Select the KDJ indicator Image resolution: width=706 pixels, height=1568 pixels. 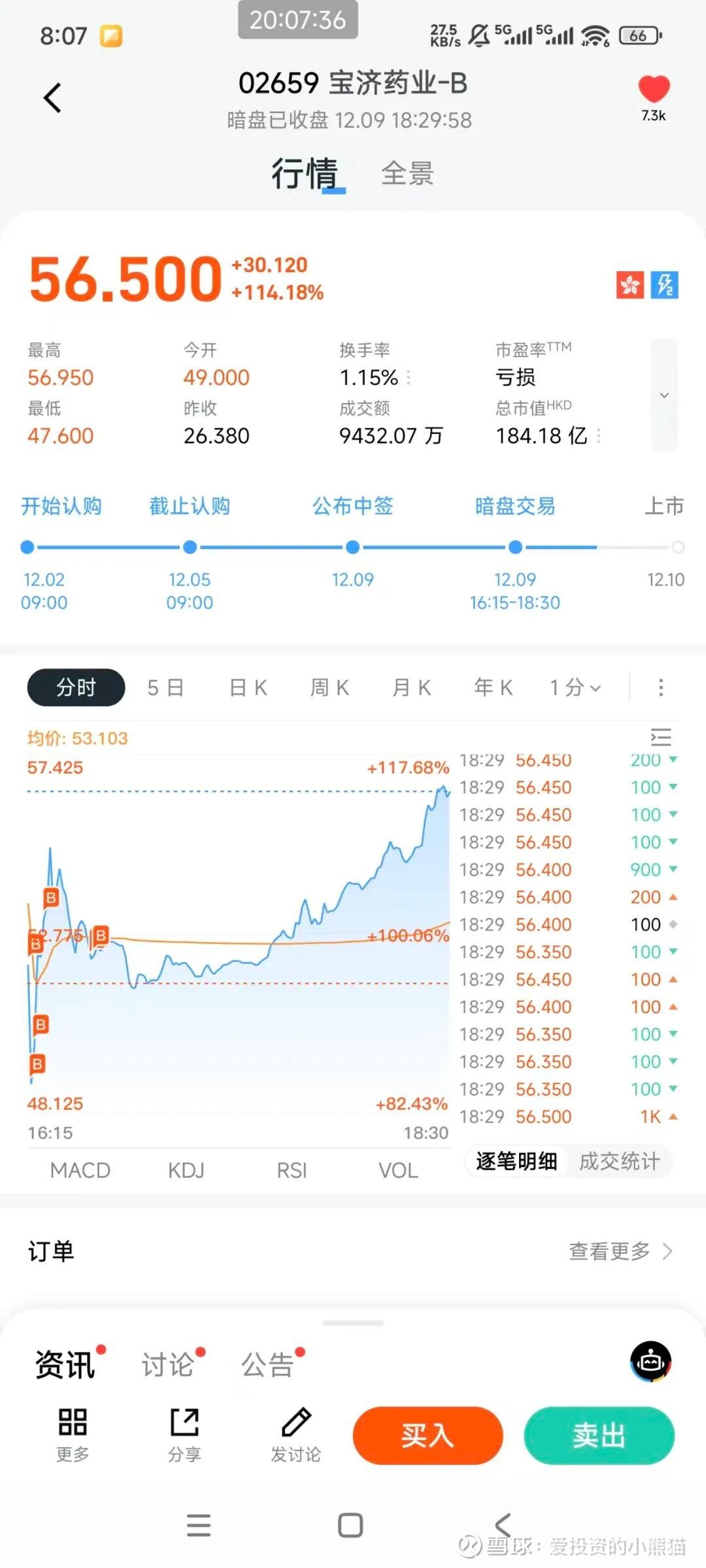pyautogui.click(x=186, y=1170)
